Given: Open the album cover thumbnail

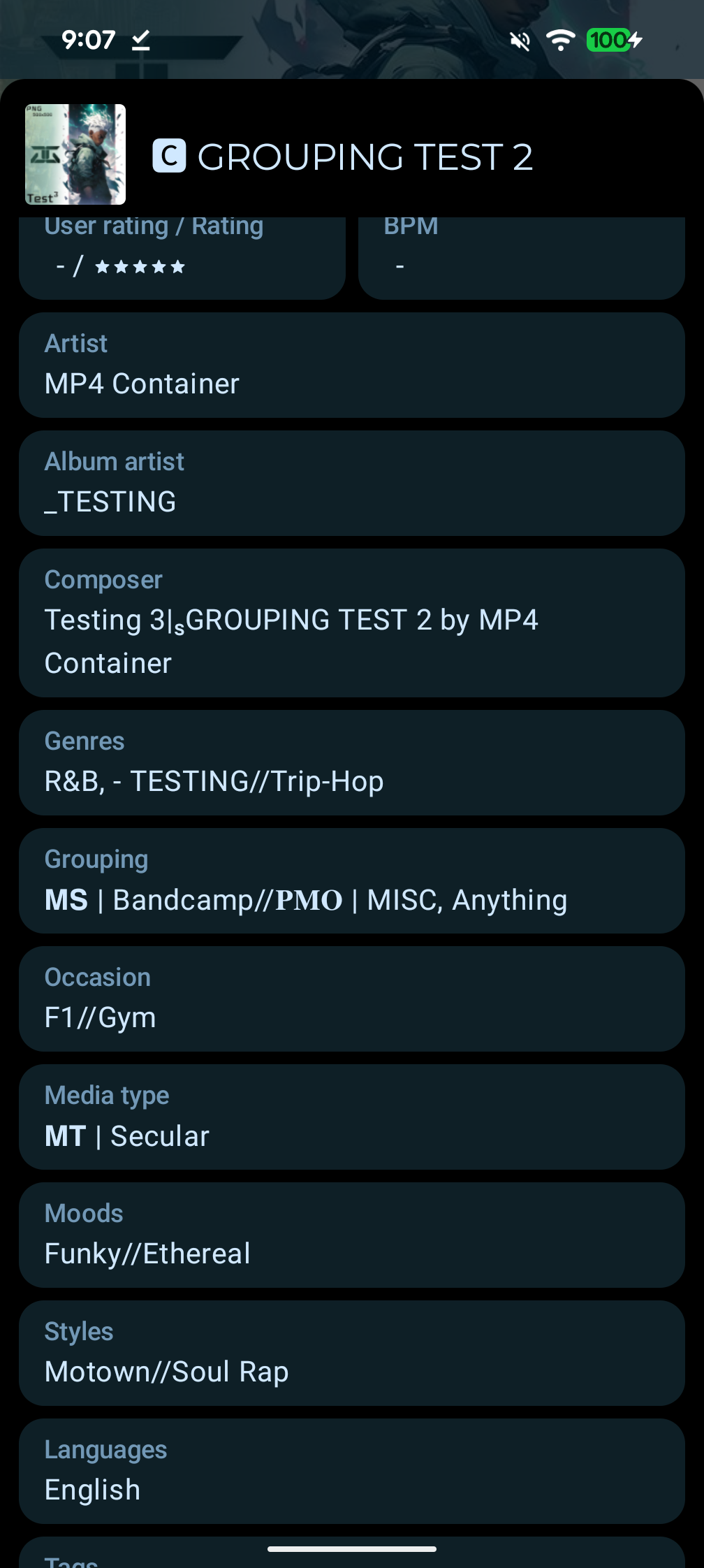Looking at the screenshot, I should pyautogui.click(x=75, y=154).
